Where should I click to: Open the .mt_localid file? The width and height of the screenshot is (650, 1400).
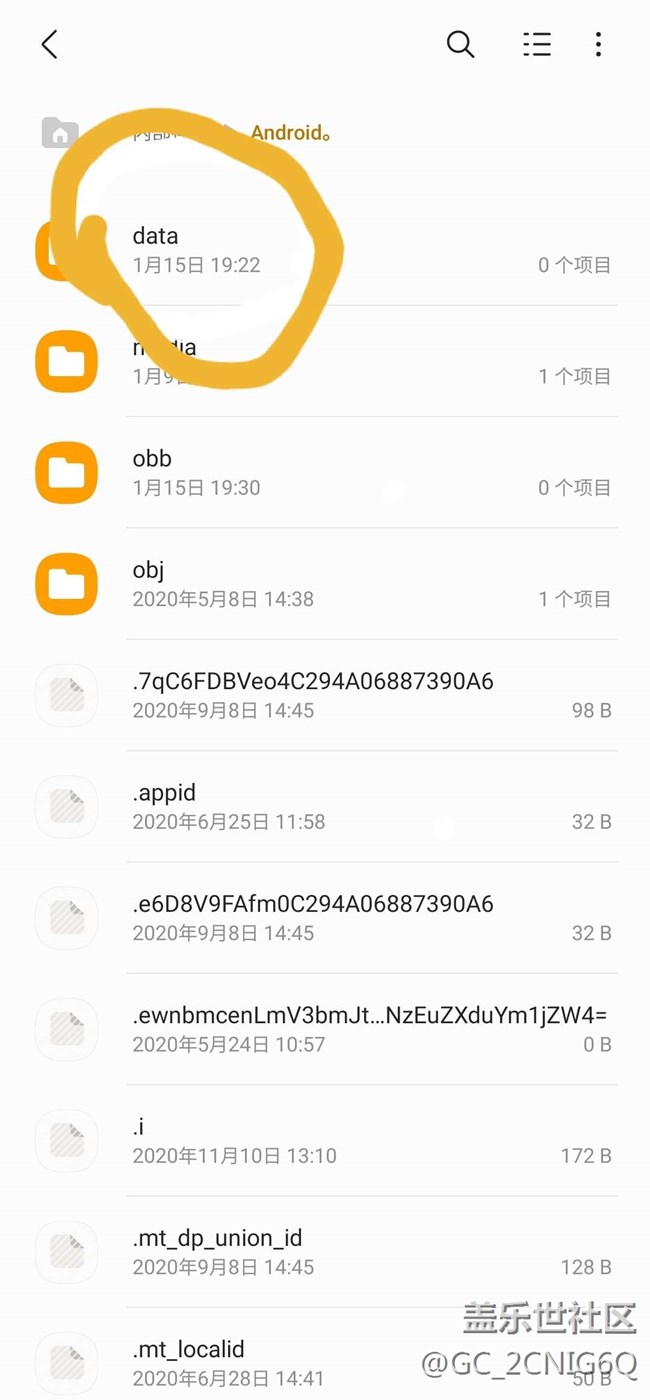point(325,1354)
